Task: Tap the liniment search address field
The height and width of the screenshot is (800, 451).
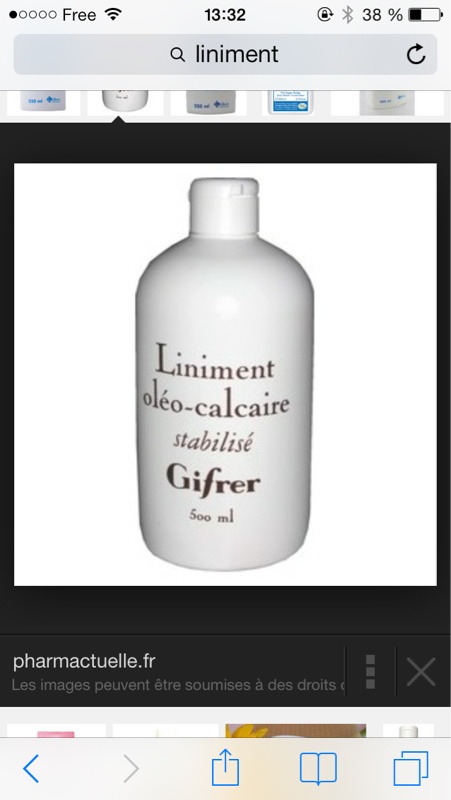Action: point(225,55)
